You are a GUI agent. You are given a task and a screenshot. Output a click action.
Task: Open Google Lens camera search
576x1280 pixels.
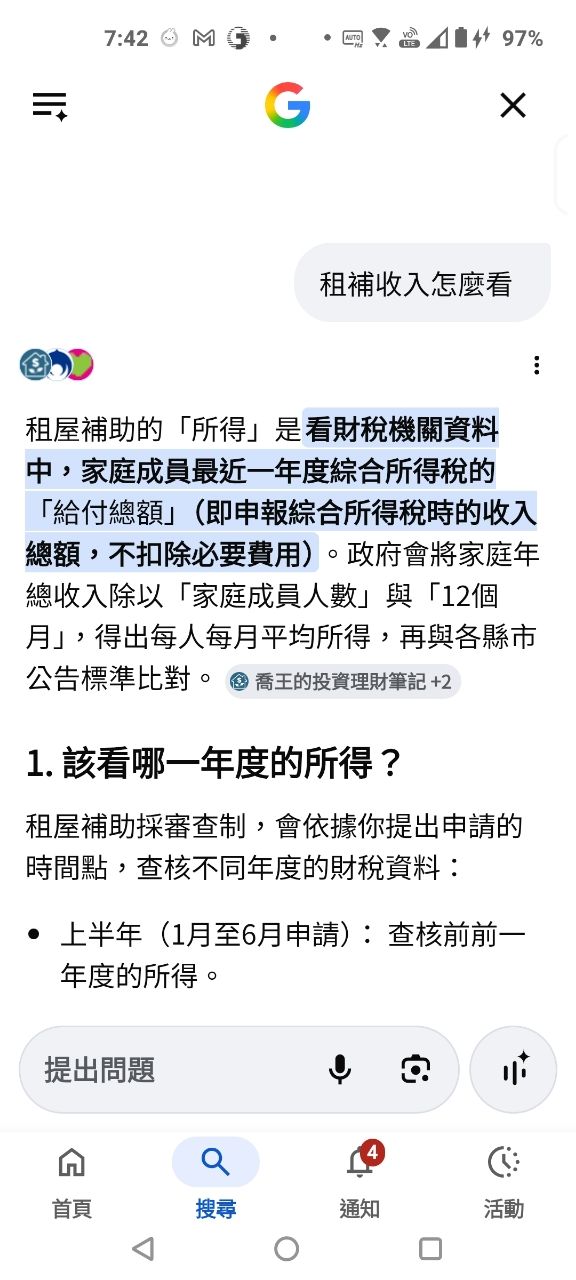coord(415,1070)
